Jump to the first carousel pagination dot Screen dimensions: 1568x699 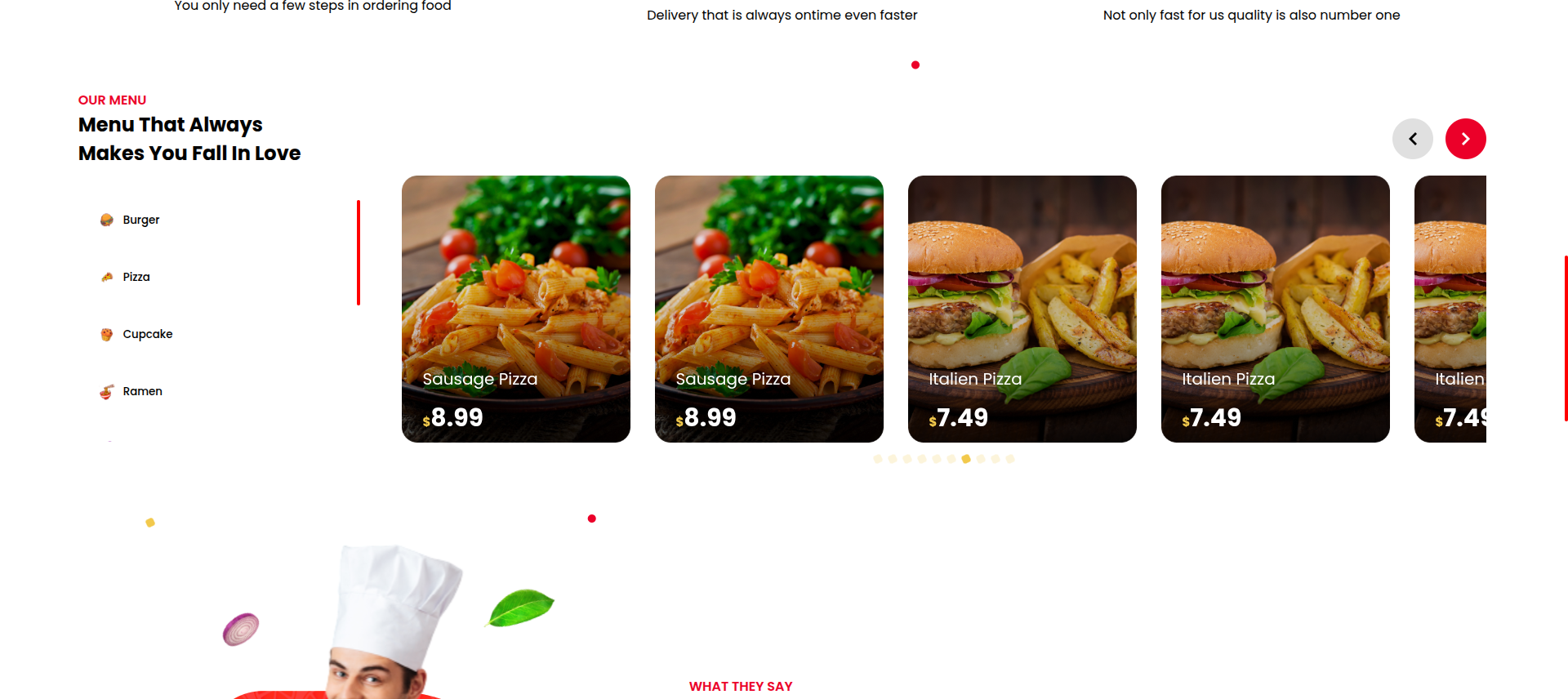pos(878,459)
